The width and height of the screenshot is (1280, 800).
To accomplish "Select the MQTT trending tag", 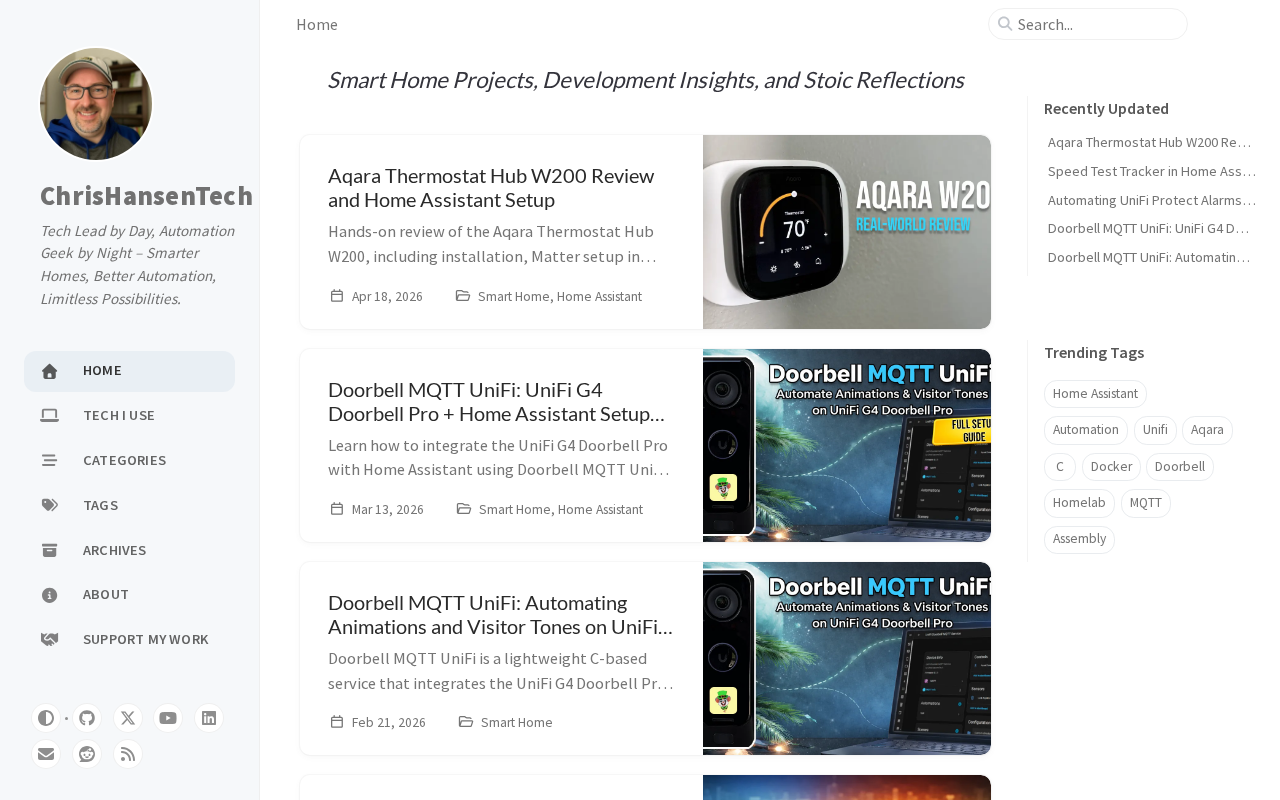I will pos(1145,503).
